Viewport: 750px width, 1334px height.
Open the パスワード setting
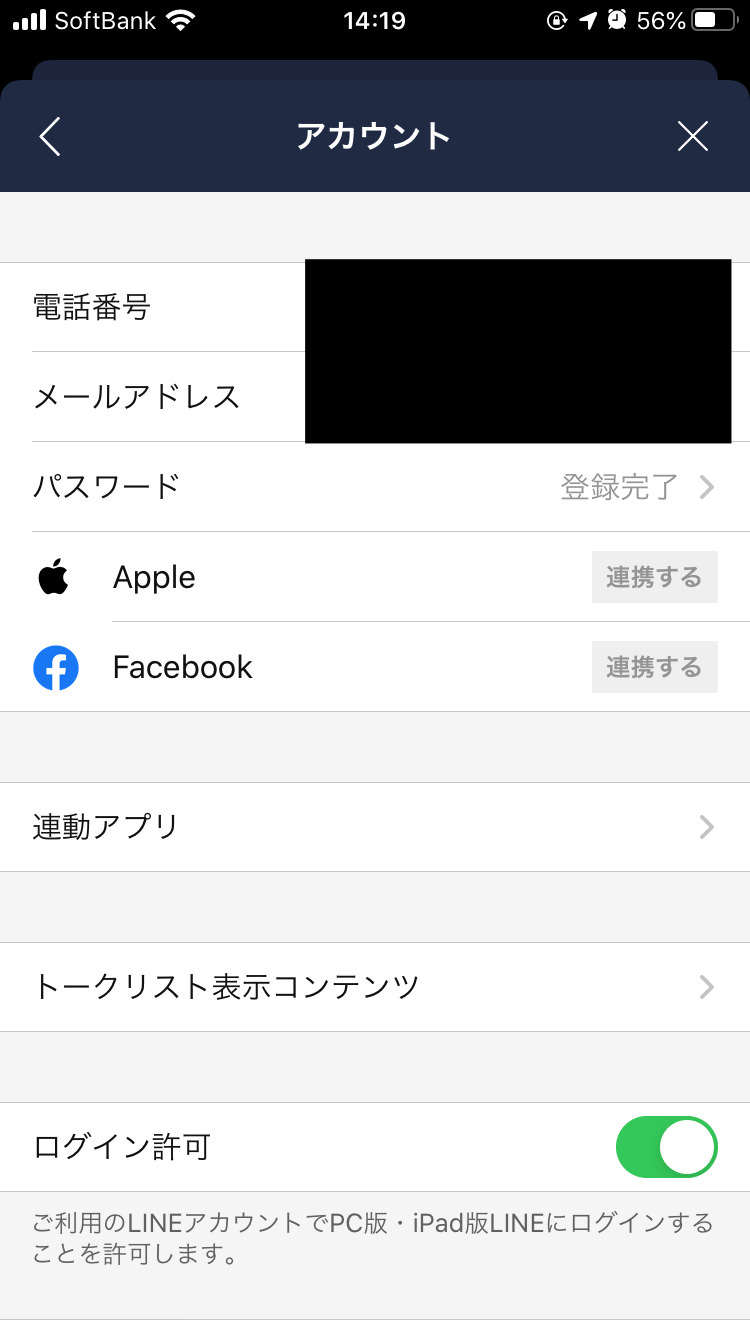pos(375,487)
